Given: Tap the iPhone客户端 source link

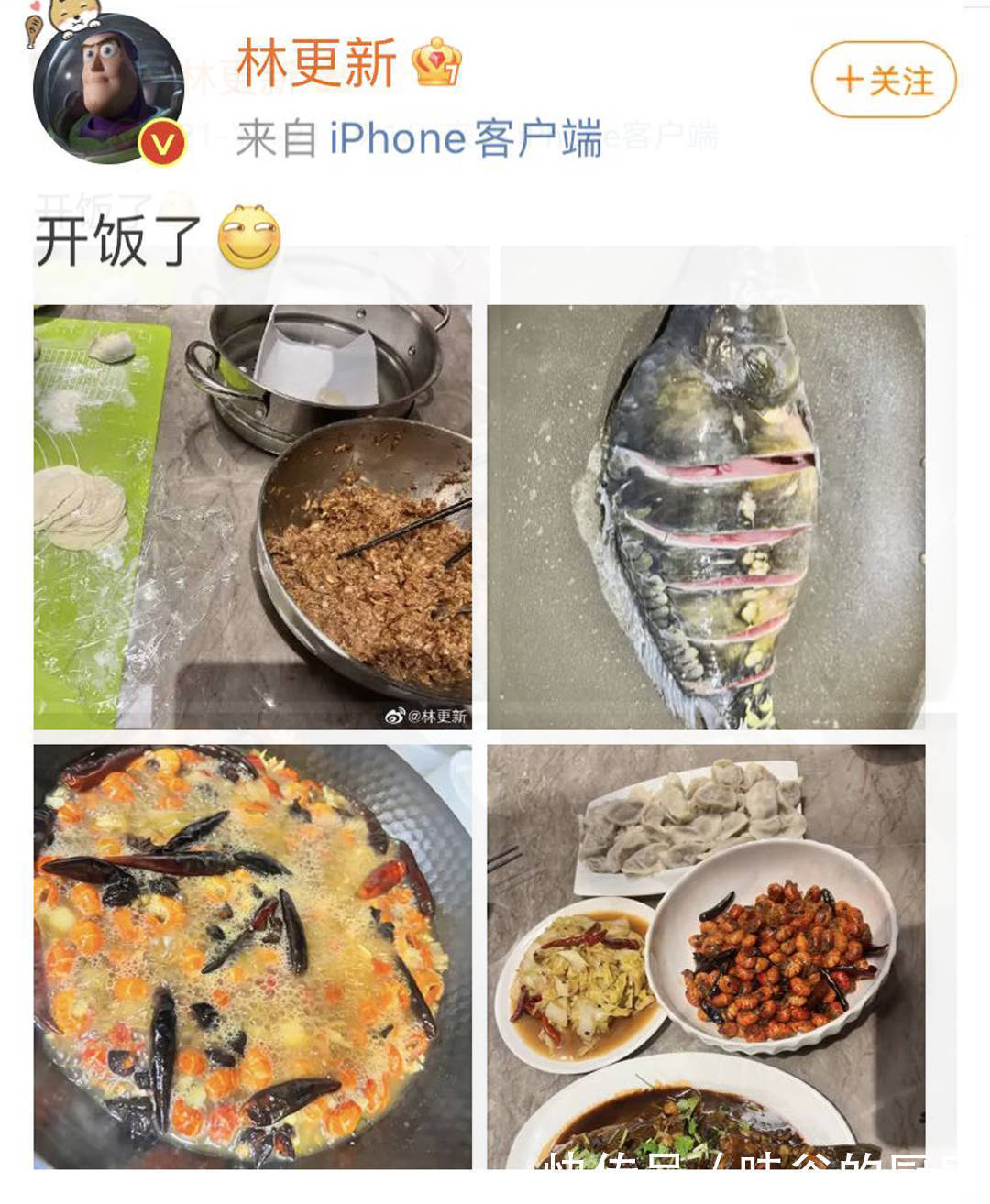Looking at the screenshot, I should click(x=465, y=138).
